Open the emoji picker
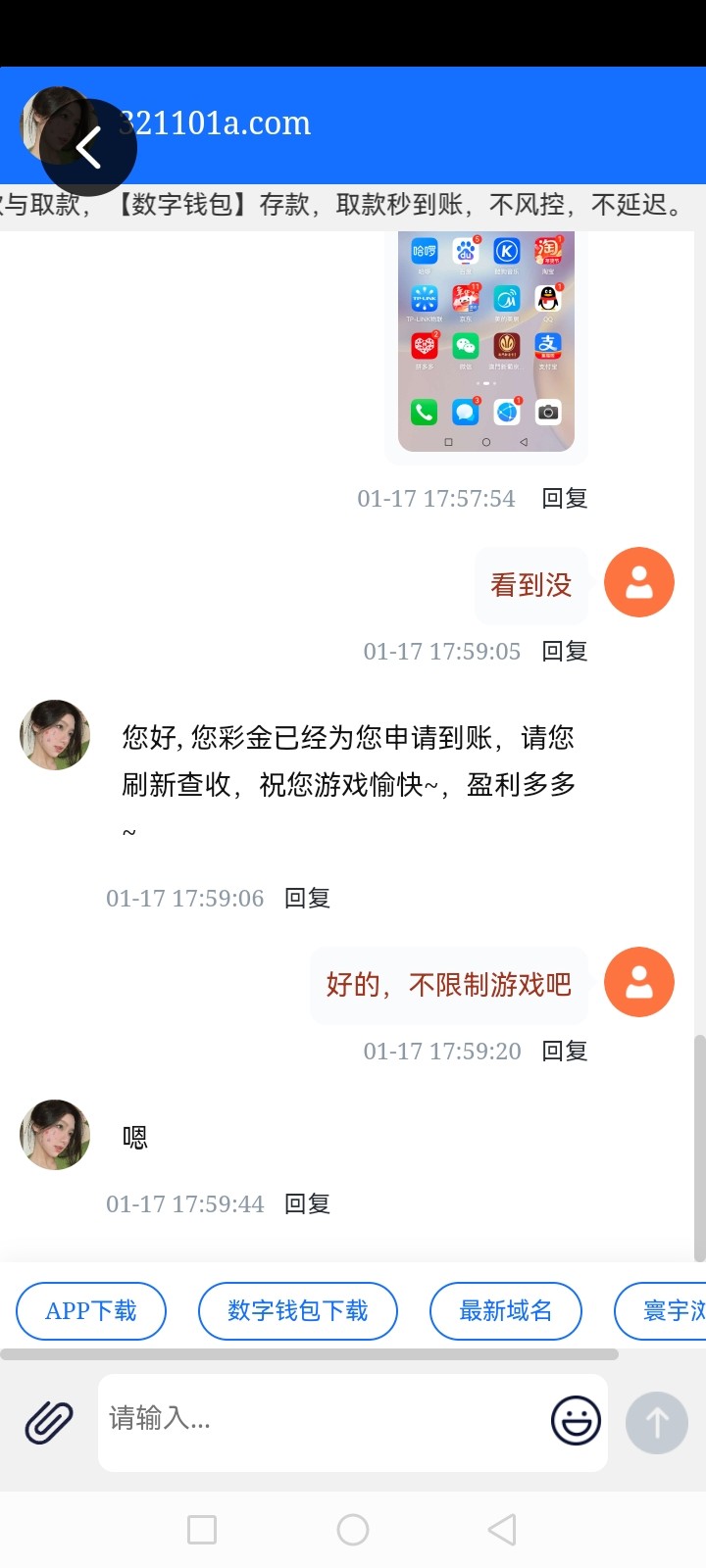Image resolution: width=706 pixels, height=1568 pixels. [x=576, y=1421]
